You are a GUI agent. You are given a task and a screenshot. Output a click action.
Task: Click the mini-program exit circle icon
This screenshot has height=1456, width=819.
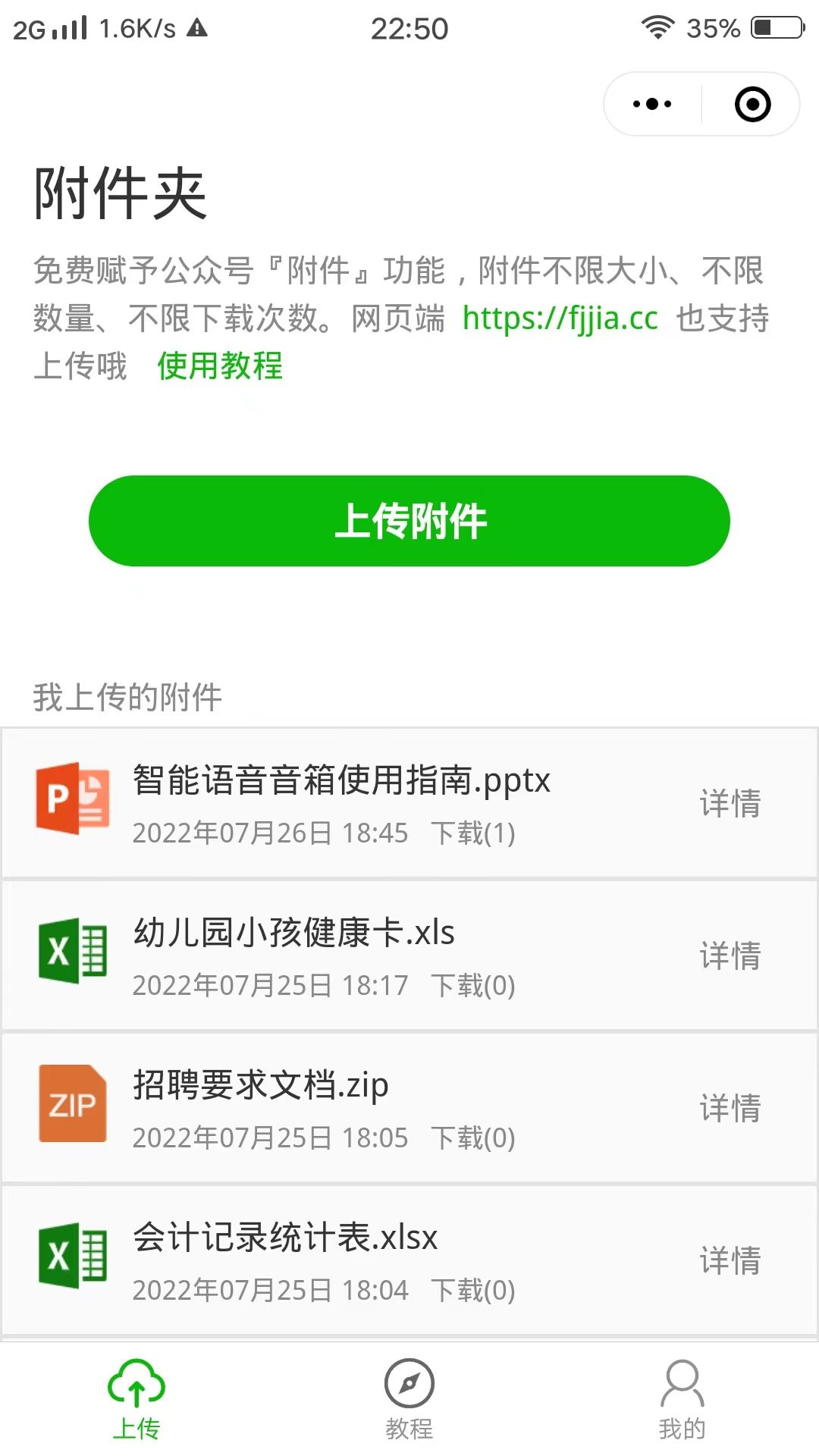pyautogui.click(x=752, y=104)
